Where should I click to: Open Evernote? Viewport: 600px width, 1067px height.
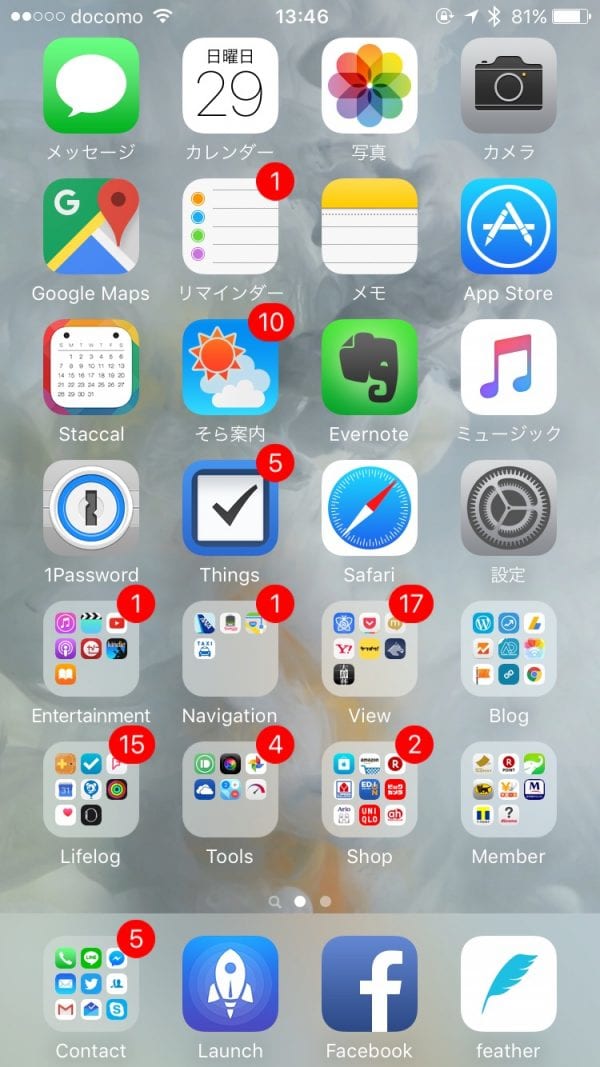coord(369,367)
